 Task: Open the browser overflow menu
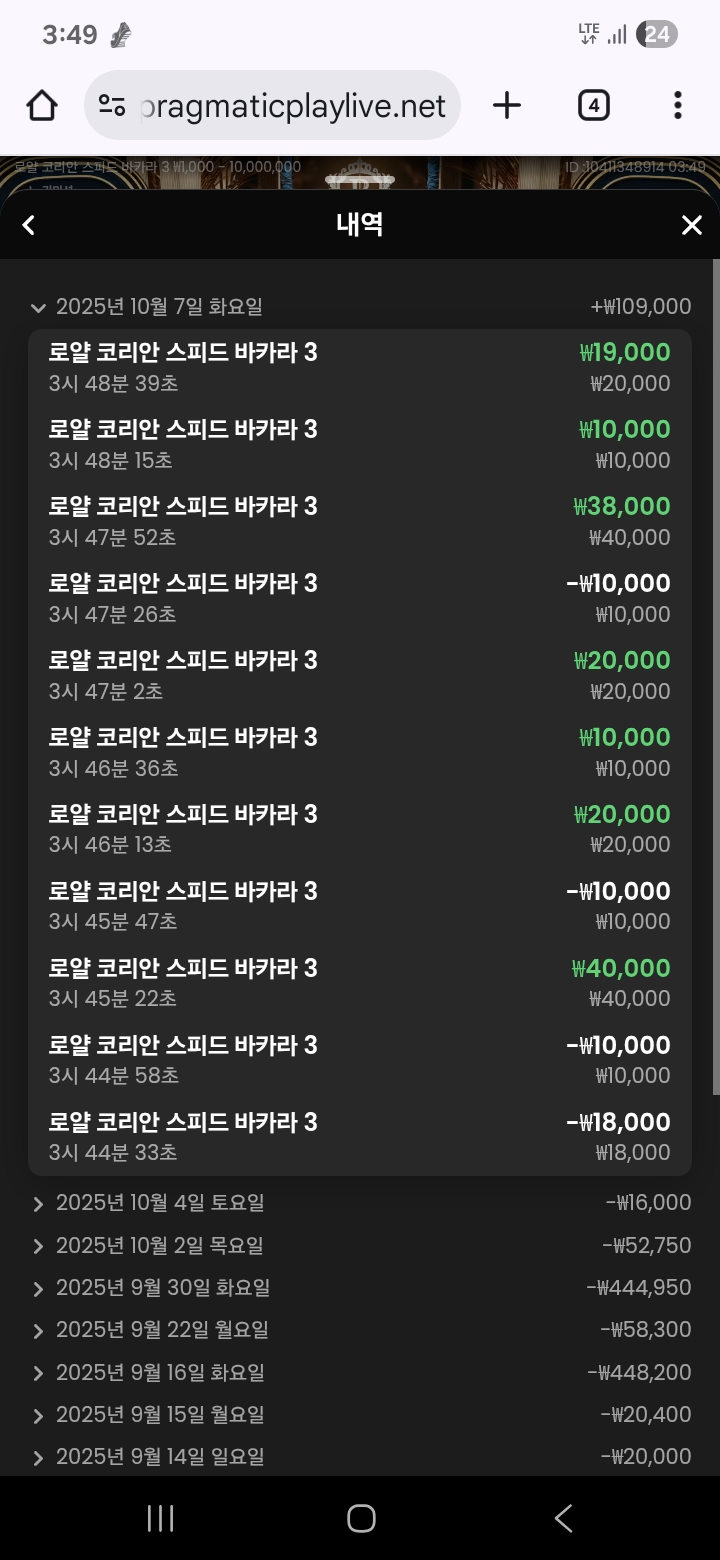pyautogui.click(x=678, y=105)
